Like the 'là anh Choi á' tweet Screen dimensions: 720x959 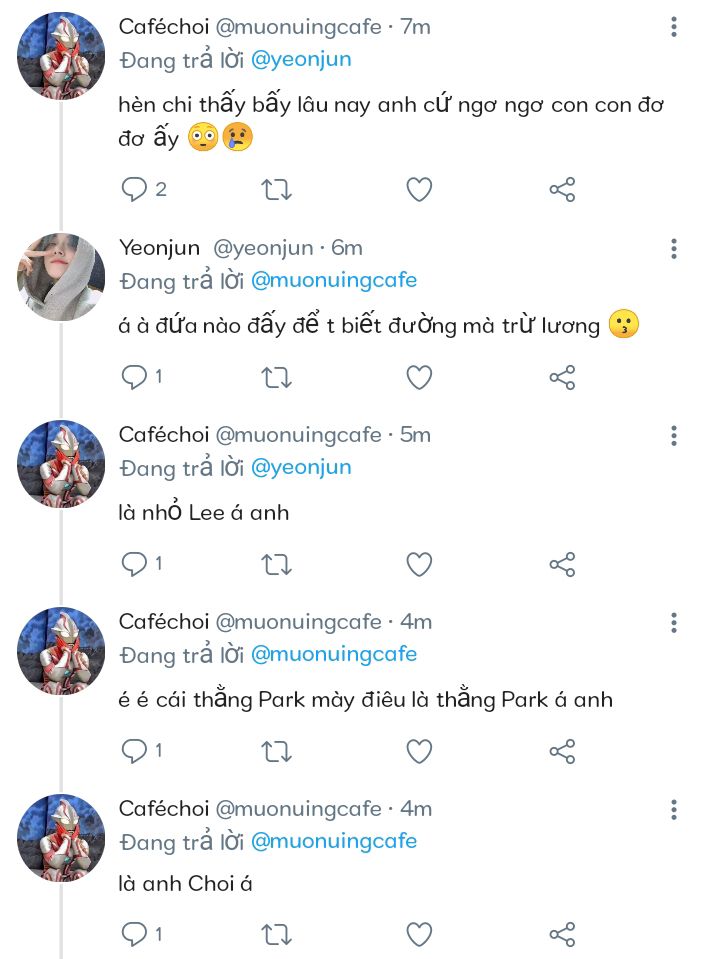419,935
